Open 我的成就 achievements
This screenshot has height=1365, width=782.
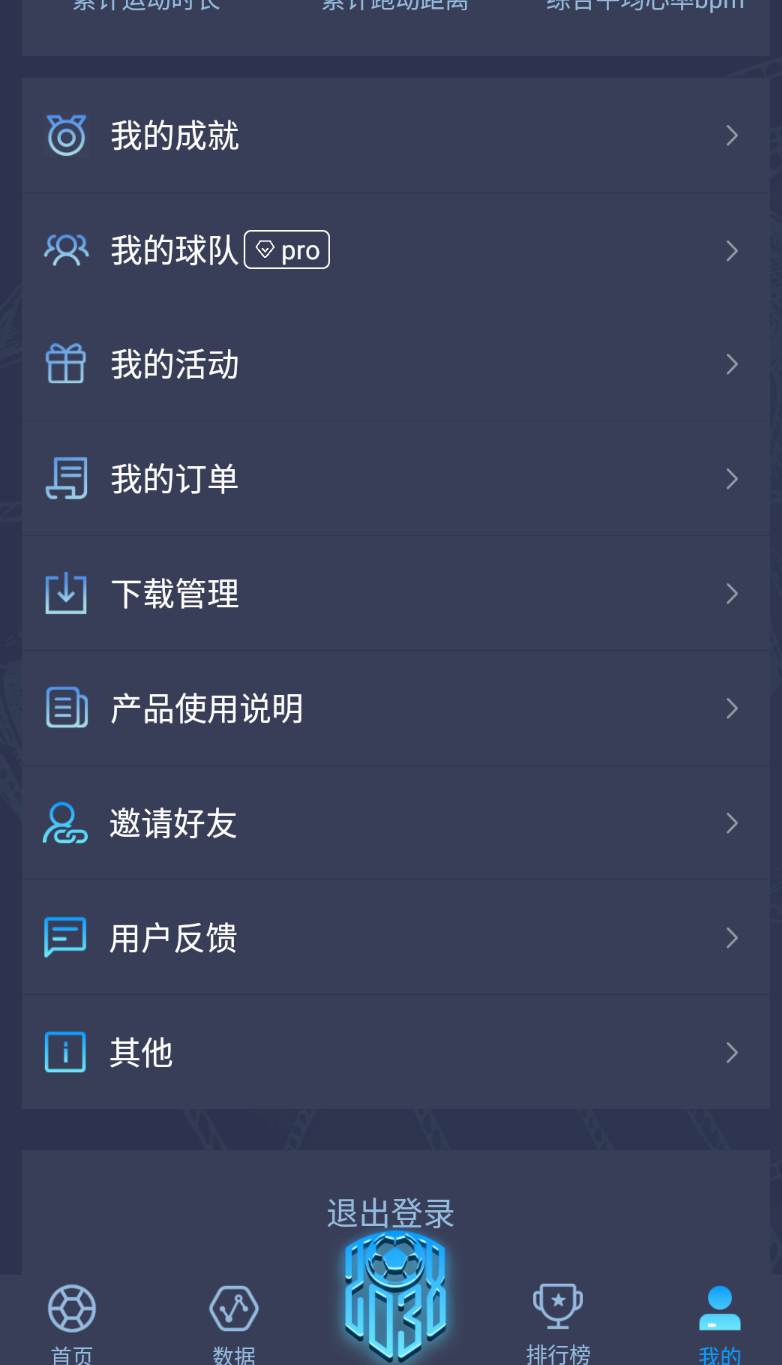coord(395,136)
